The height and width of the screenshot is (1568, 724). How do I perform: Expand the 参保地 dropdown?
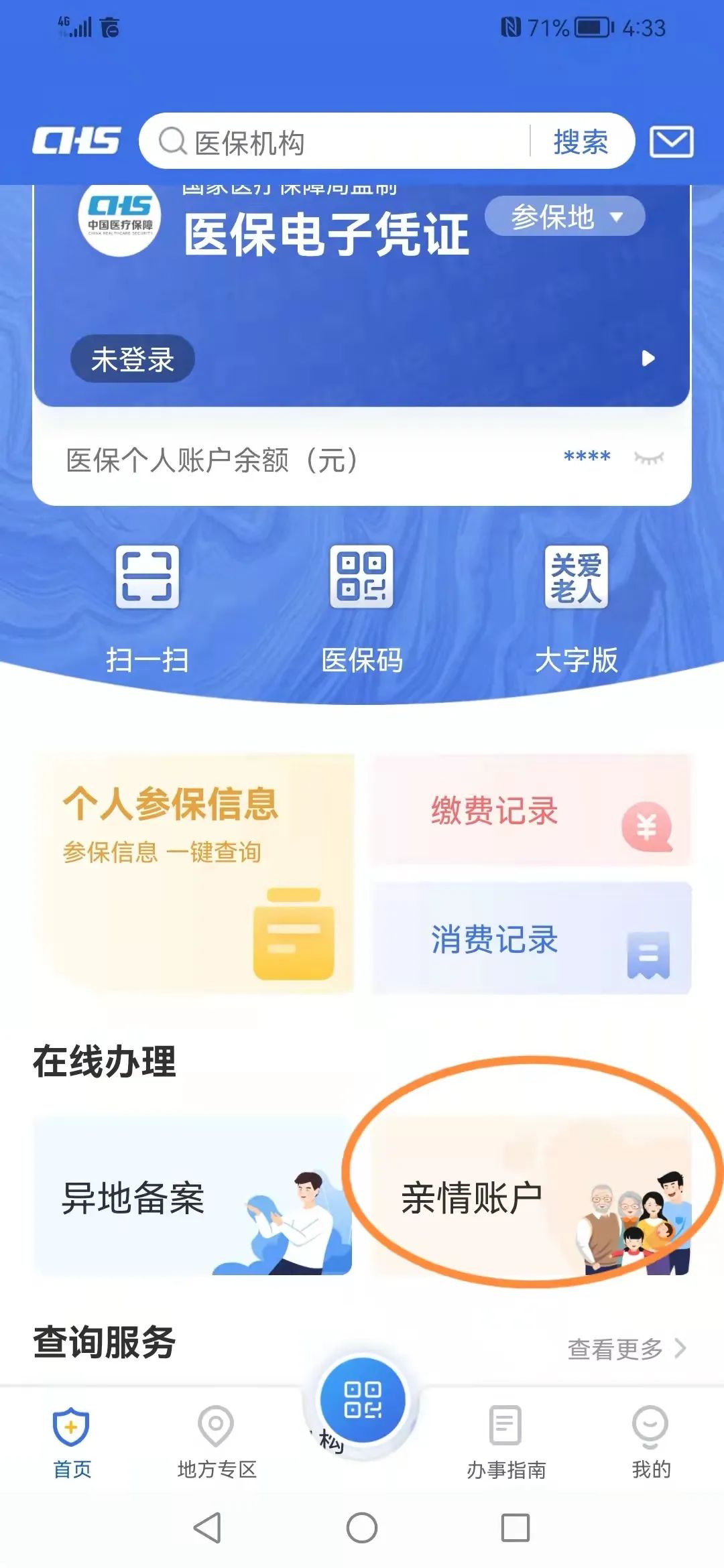click(x=564, y=216)
